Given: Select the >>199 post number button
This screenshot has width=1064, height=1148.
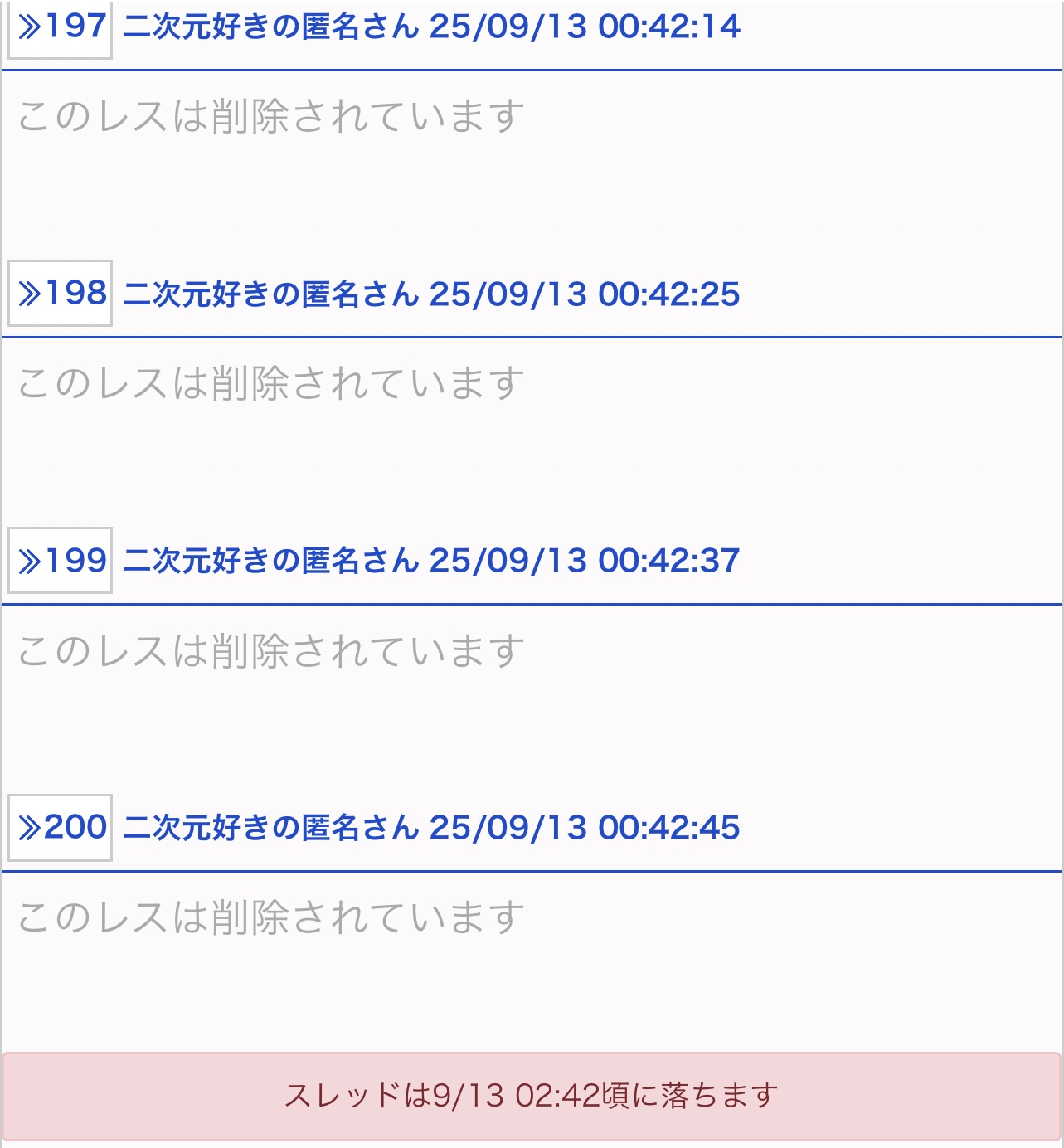Looking at the screenshot, I should point(61,561).
